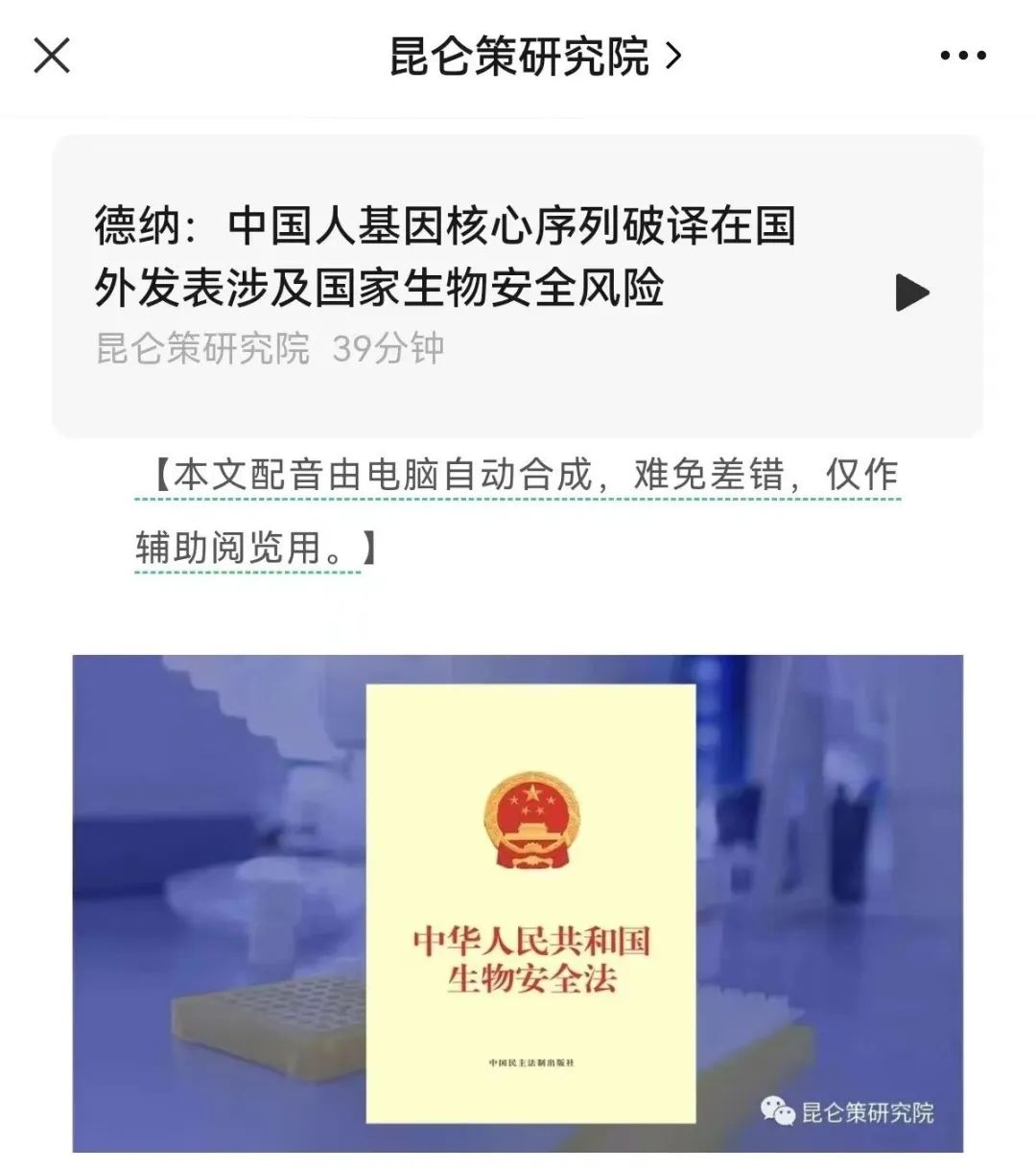The image size is (1036, 1170).
Task: Open the three-dot more options menu
Action: click(x=962, y=56)
